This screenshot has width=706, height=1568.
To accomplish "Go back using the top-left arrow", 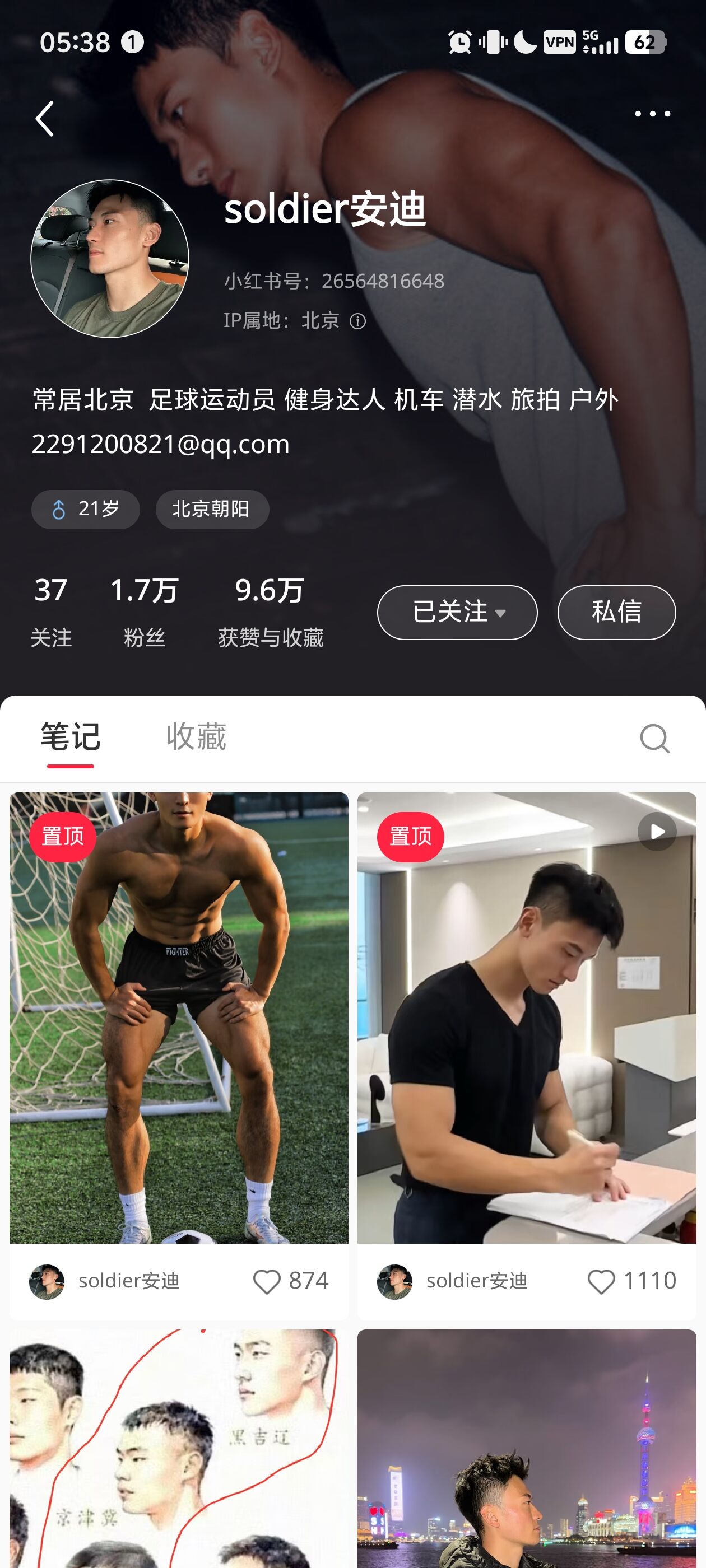I will pyautogui.click(x=45, y=118).
